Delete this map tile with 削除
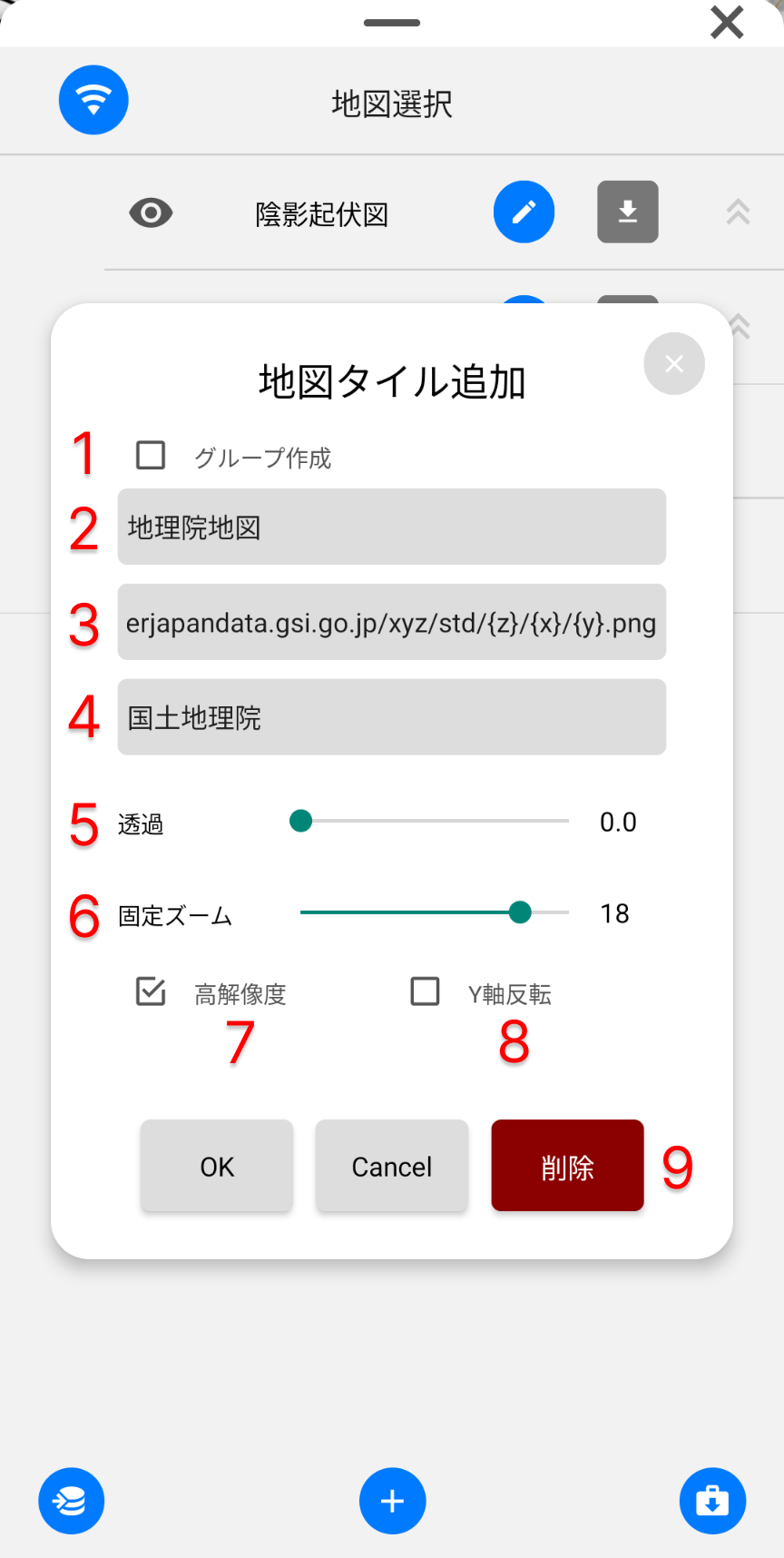The image size is (784, 1558). pos(567,1166)
